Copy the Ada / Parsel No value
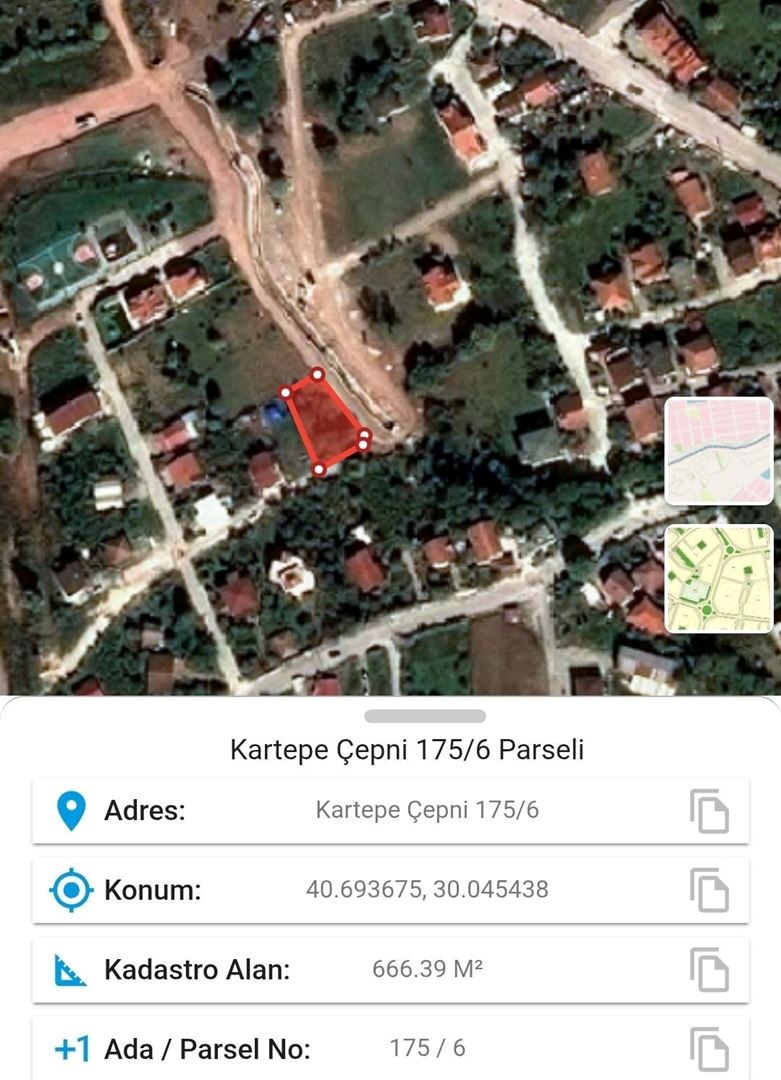This screenshot has height=1080, width=781. [709, 1049]
